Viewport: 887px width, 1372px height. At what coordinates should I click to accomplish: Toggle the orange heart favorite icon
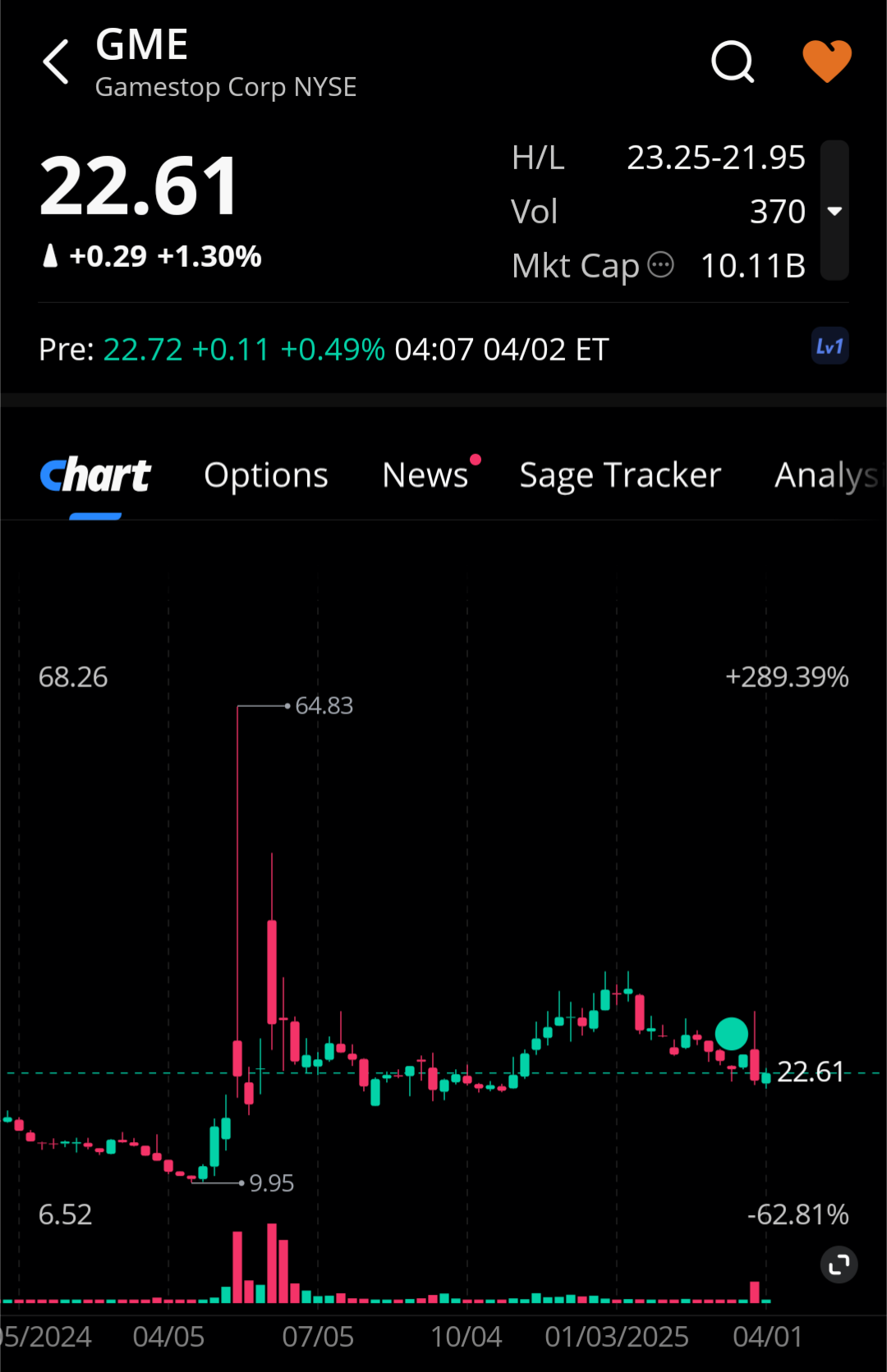[x=826, y=62]
